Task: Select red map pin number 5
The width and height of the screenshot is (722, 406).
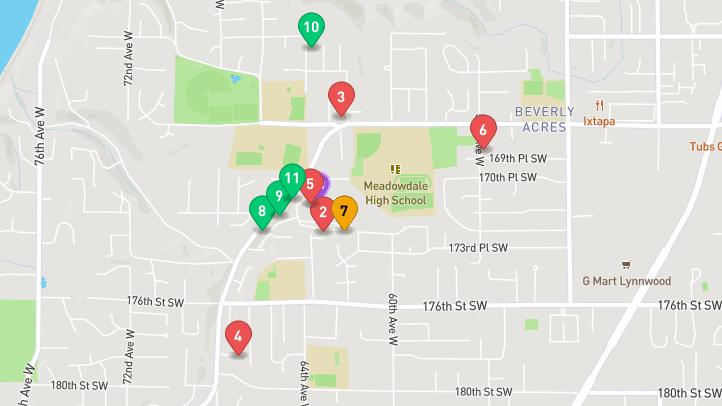Action: pos(311,183)
